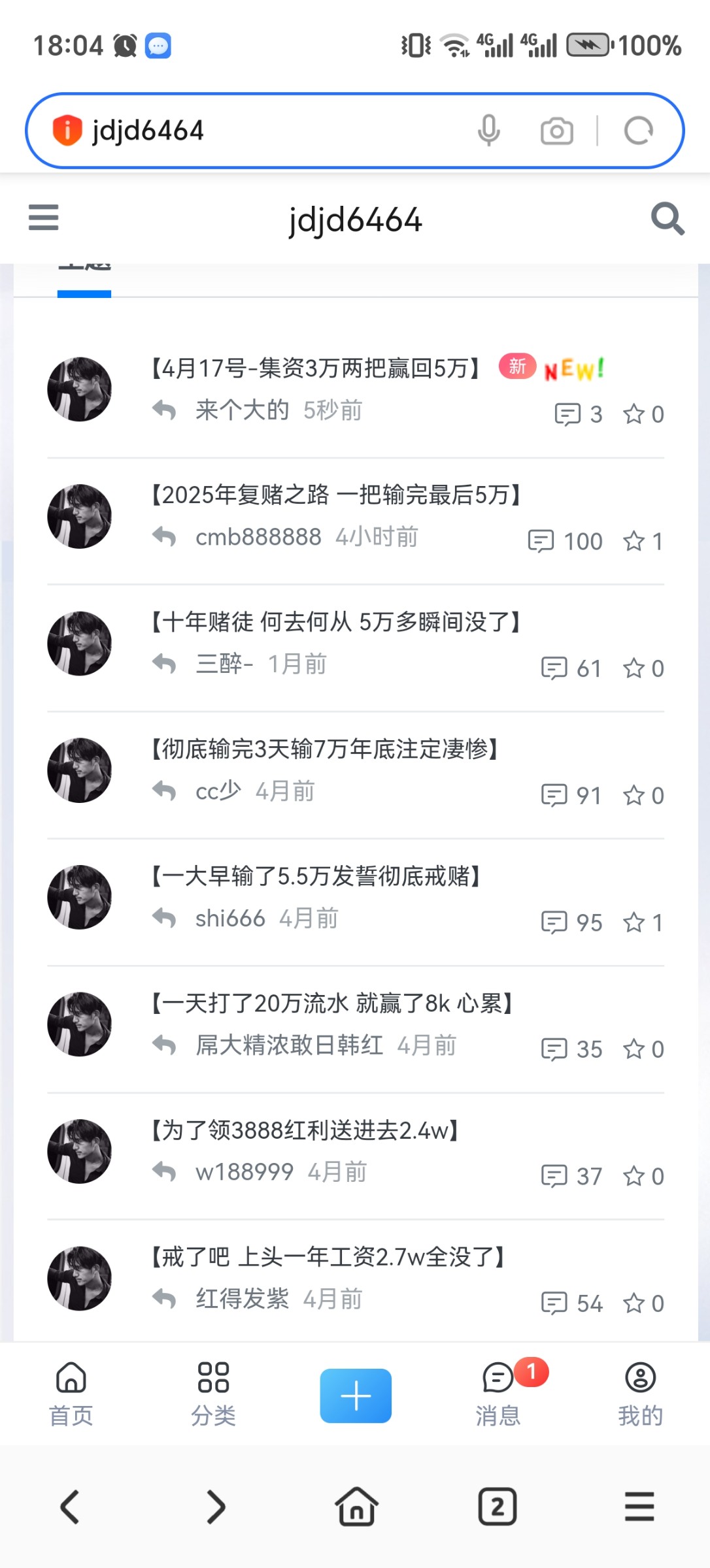Screen dimensions: 710x1568
Task: Start voice search with the microphone
Action: coord(488,131)
